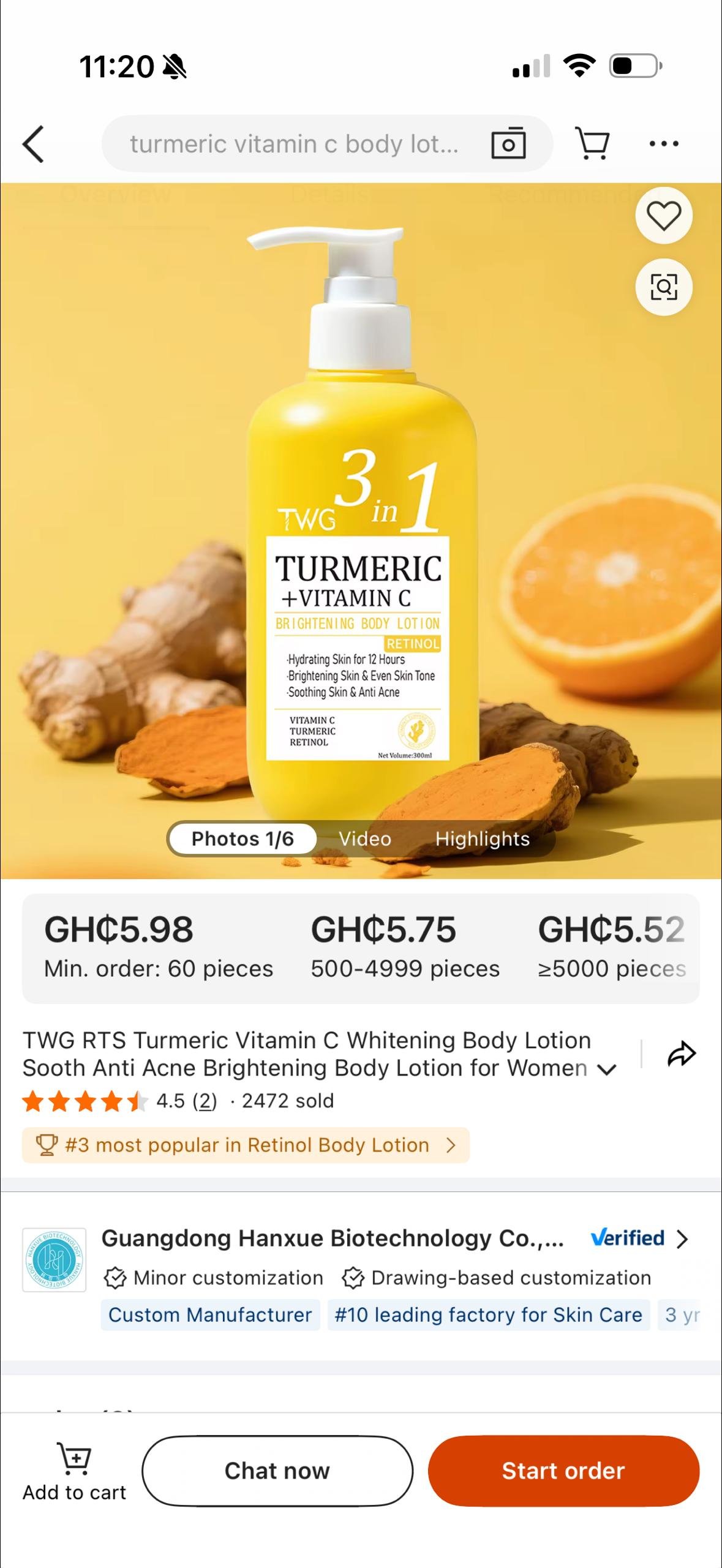Find similar products with image scan icon
722x1568 pixels.
[664, 287]
